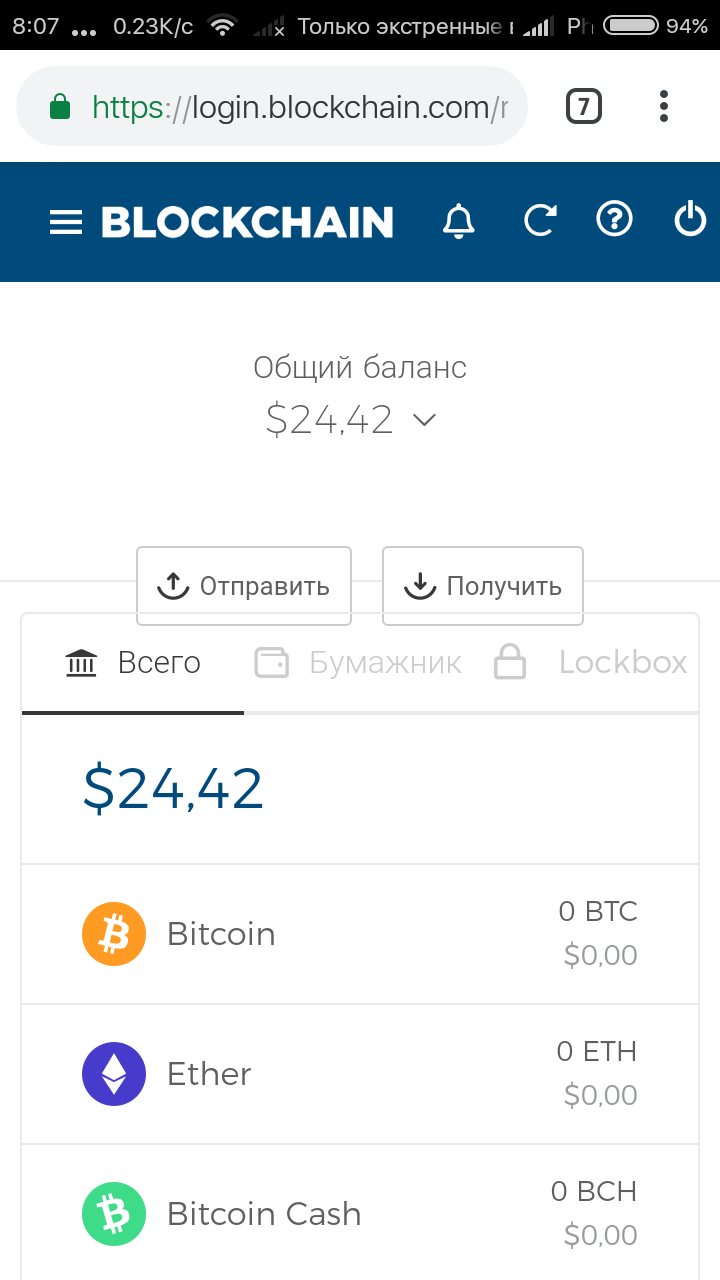The width and height of the screenshot is (720, 1280).
Task: Tap the browser address bar
Action: [272, 107]
